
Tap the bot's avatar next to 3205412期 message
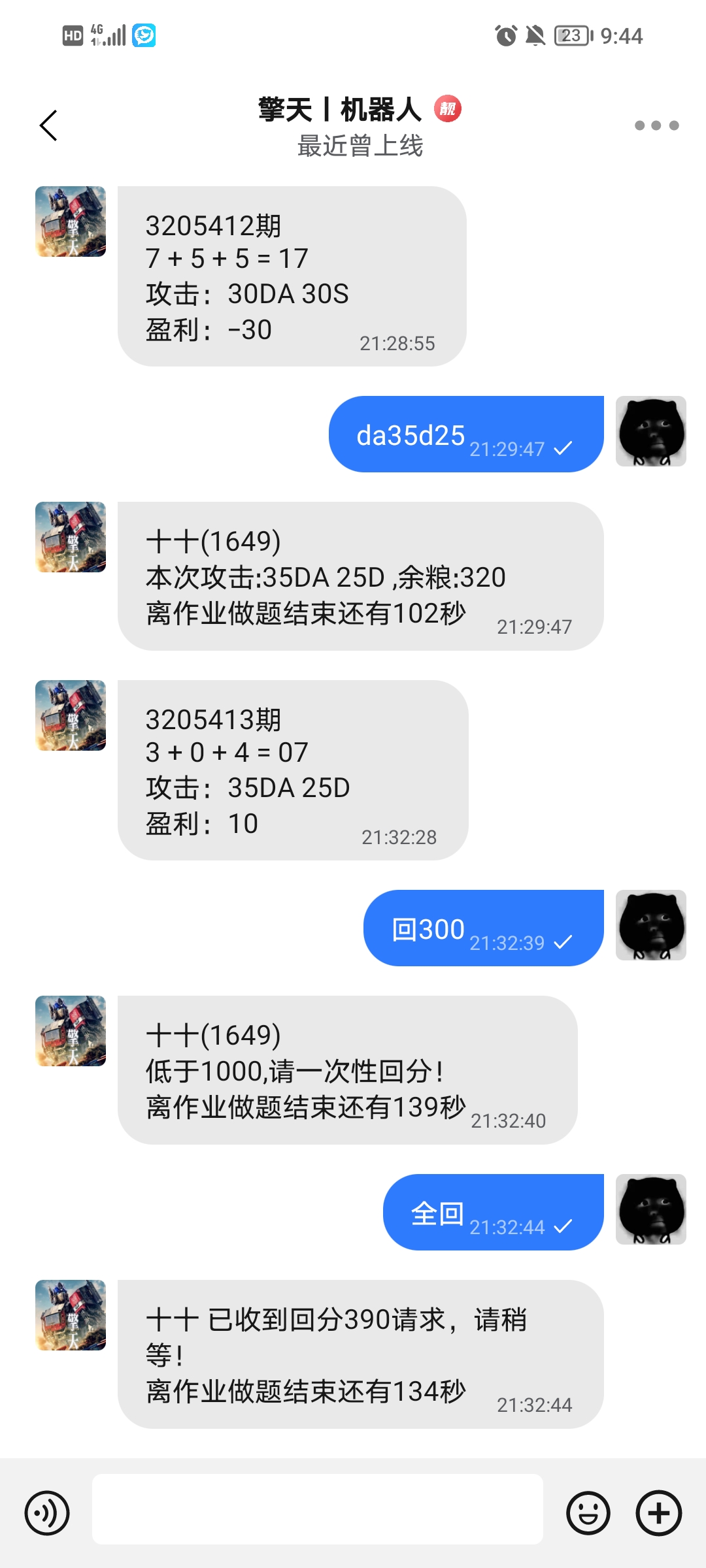71,221
